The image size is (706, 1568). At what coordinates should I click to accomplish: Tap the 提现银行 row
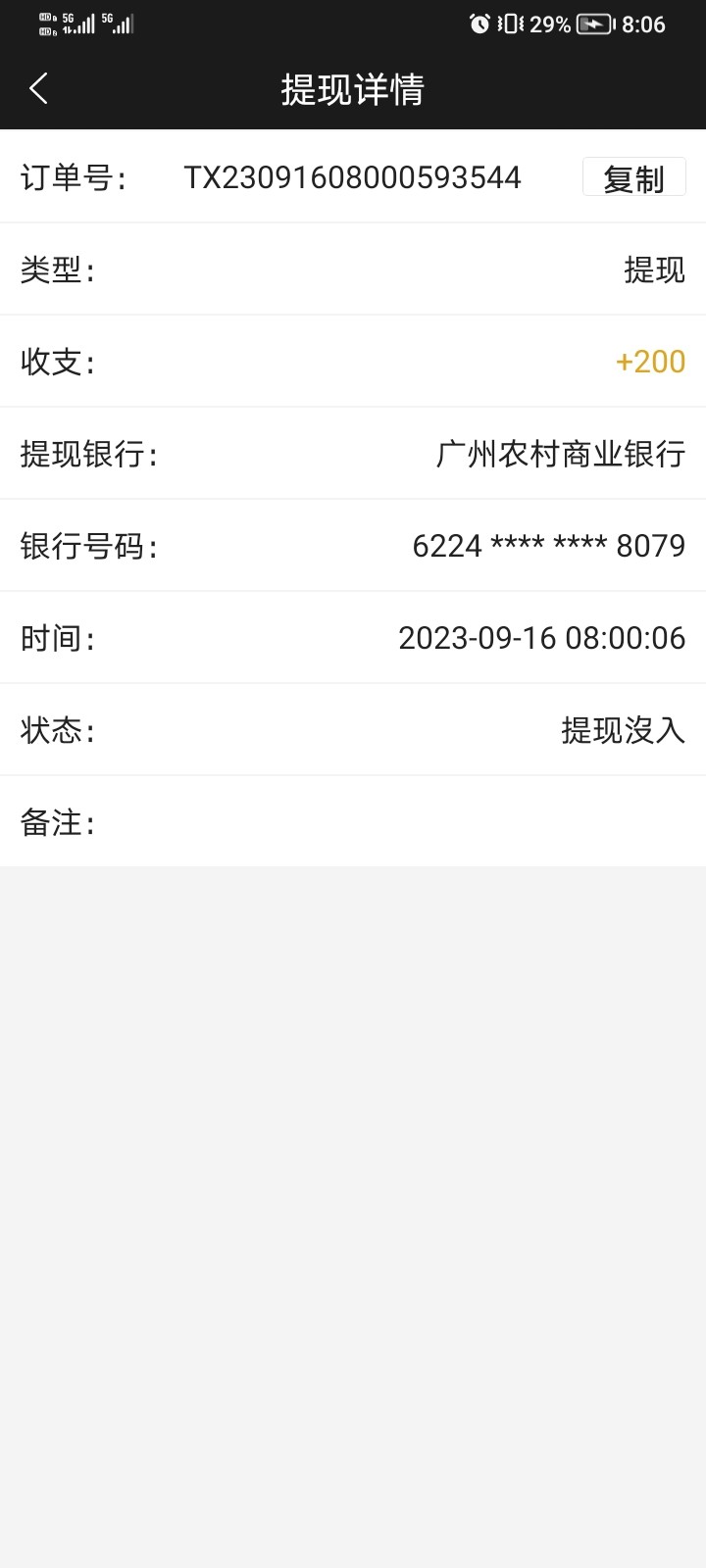353,454
